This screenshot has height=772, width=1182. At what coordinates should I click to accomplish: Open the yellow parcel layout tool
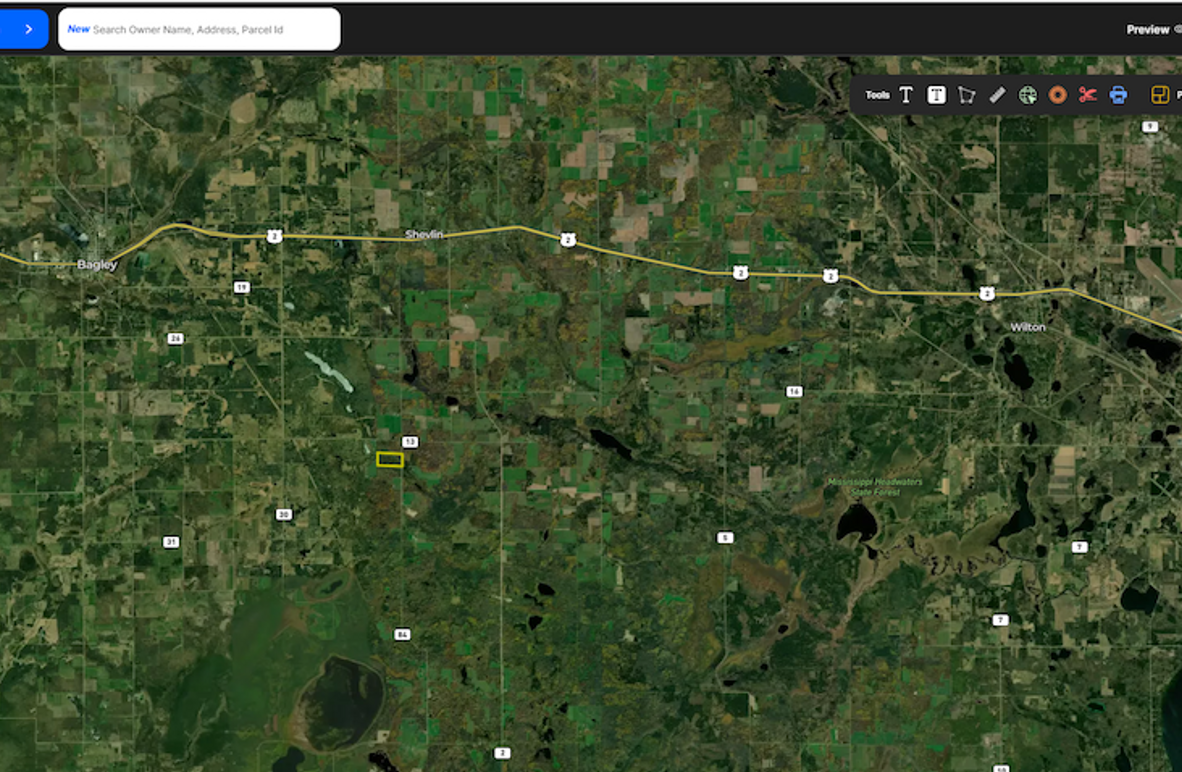click(1160, 95)
